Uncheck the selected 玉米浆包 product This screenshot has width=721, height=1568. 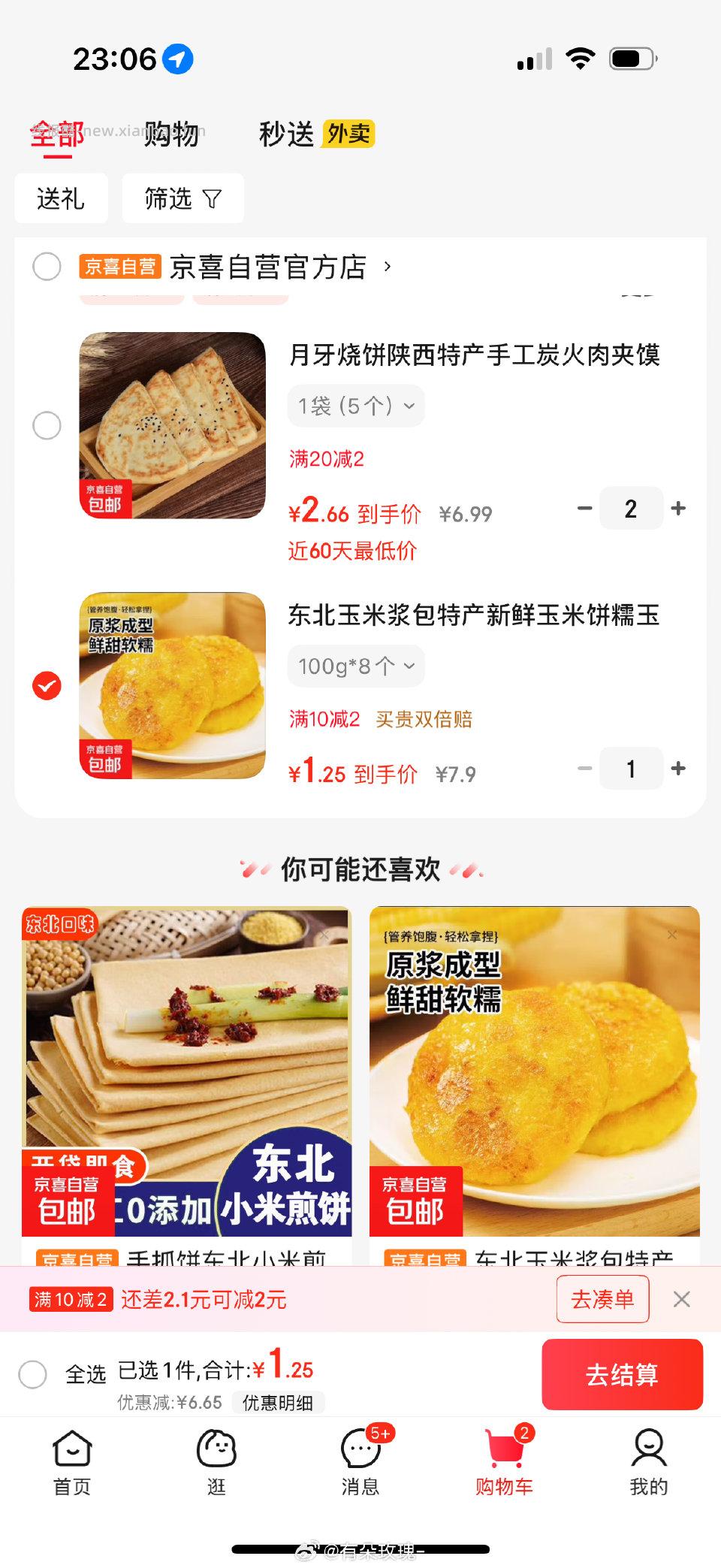click(47, 685)
